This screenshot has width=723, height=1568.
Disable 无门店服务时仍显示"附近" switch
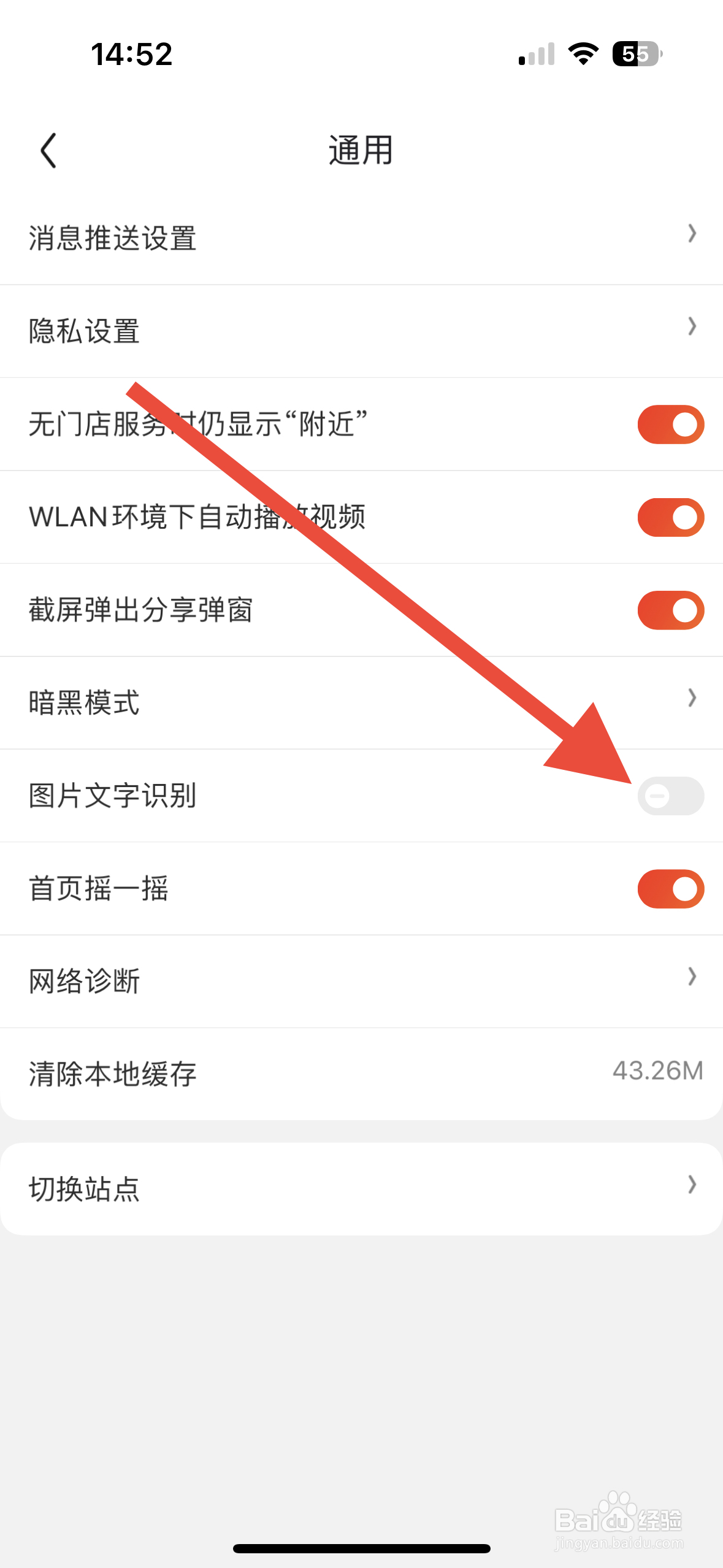pos(670,423)
